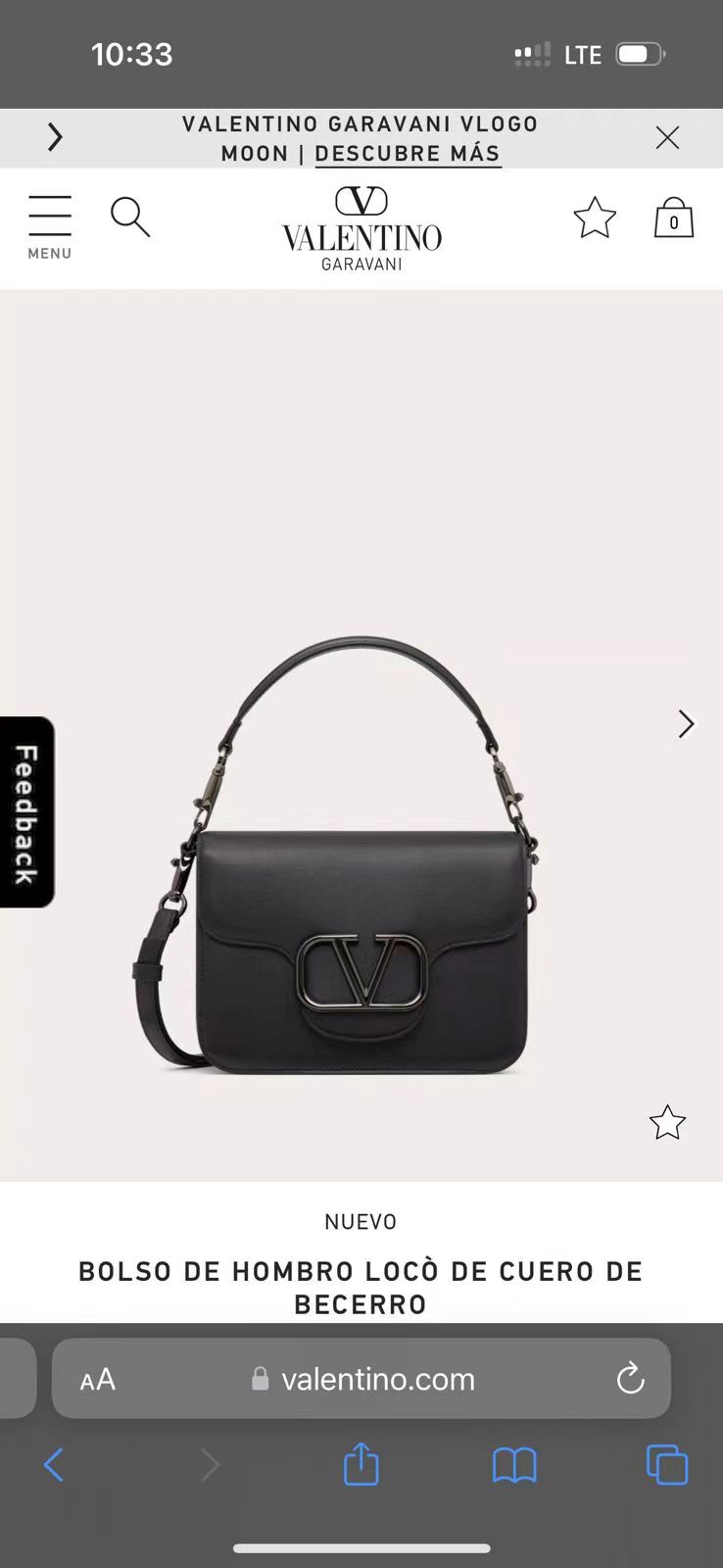Viewport: 723px width, 1568px height.
Task: Tap the valentino.com address bar
Action: 378,1380
